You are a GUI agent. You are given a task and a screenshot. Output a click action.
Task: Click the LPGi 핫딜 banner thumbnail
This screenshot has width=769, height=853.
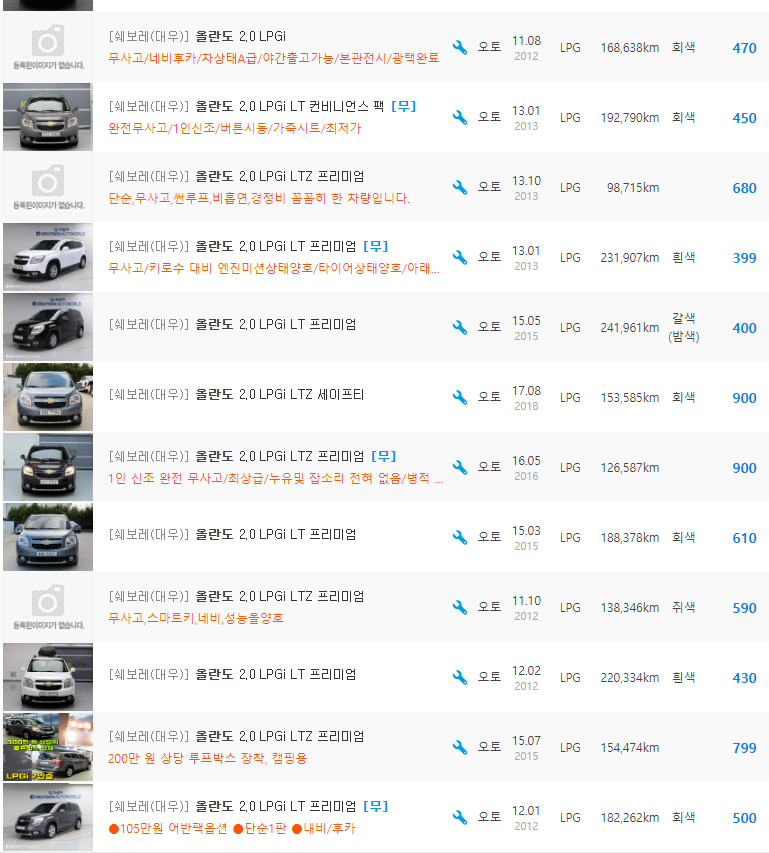tap(47, 747)
